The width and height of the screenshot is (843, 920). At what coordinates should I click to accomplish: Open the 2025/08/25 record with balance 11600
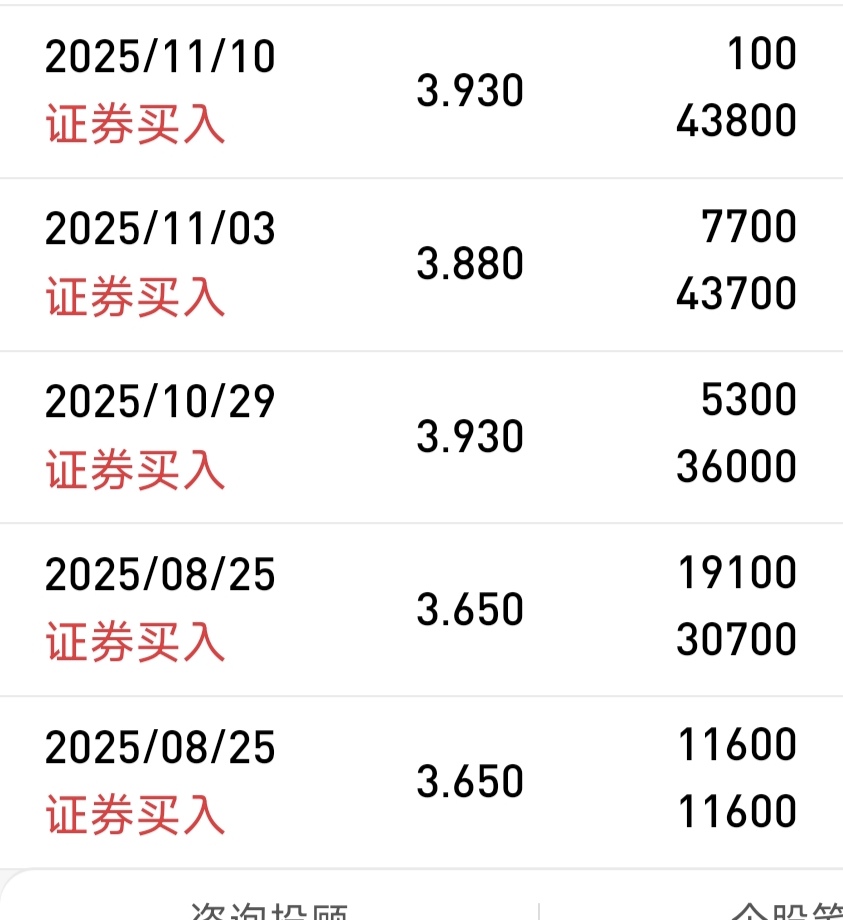coord(420,781)
